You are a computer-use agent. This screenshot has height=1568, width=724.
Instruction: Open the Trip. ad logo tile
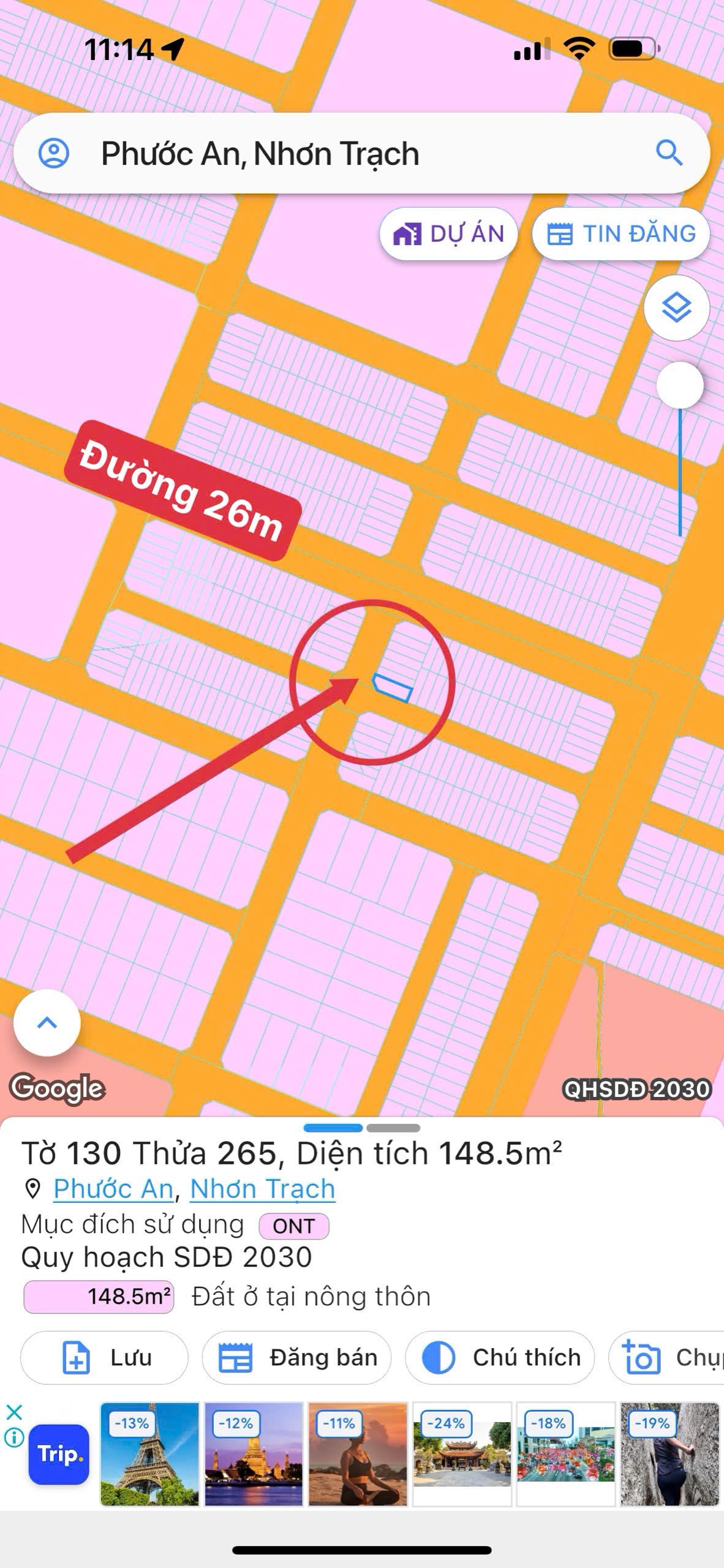(x=59, y=1454)
